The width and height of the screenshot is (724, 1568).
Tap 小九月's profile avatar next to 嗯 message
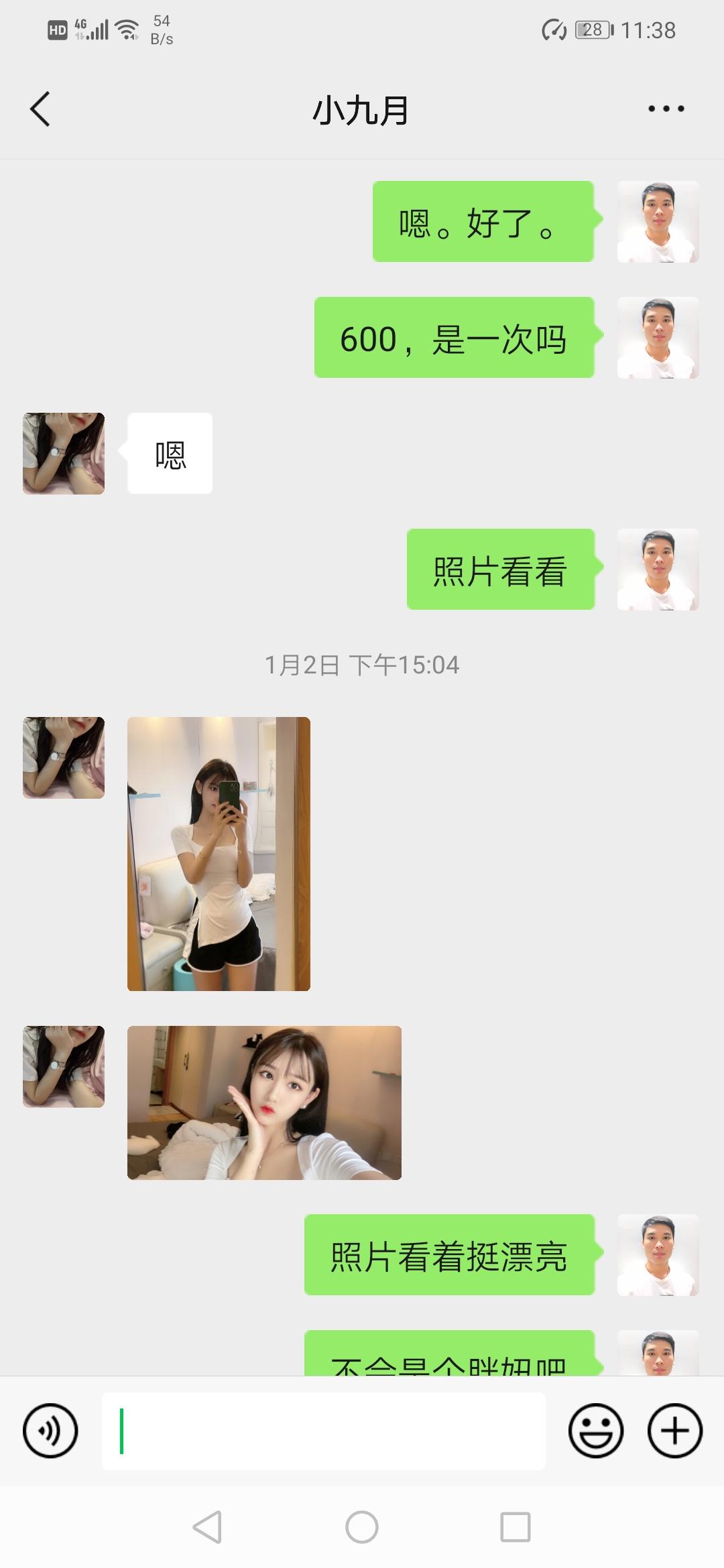pyautogui.click(x=62, y=453)
